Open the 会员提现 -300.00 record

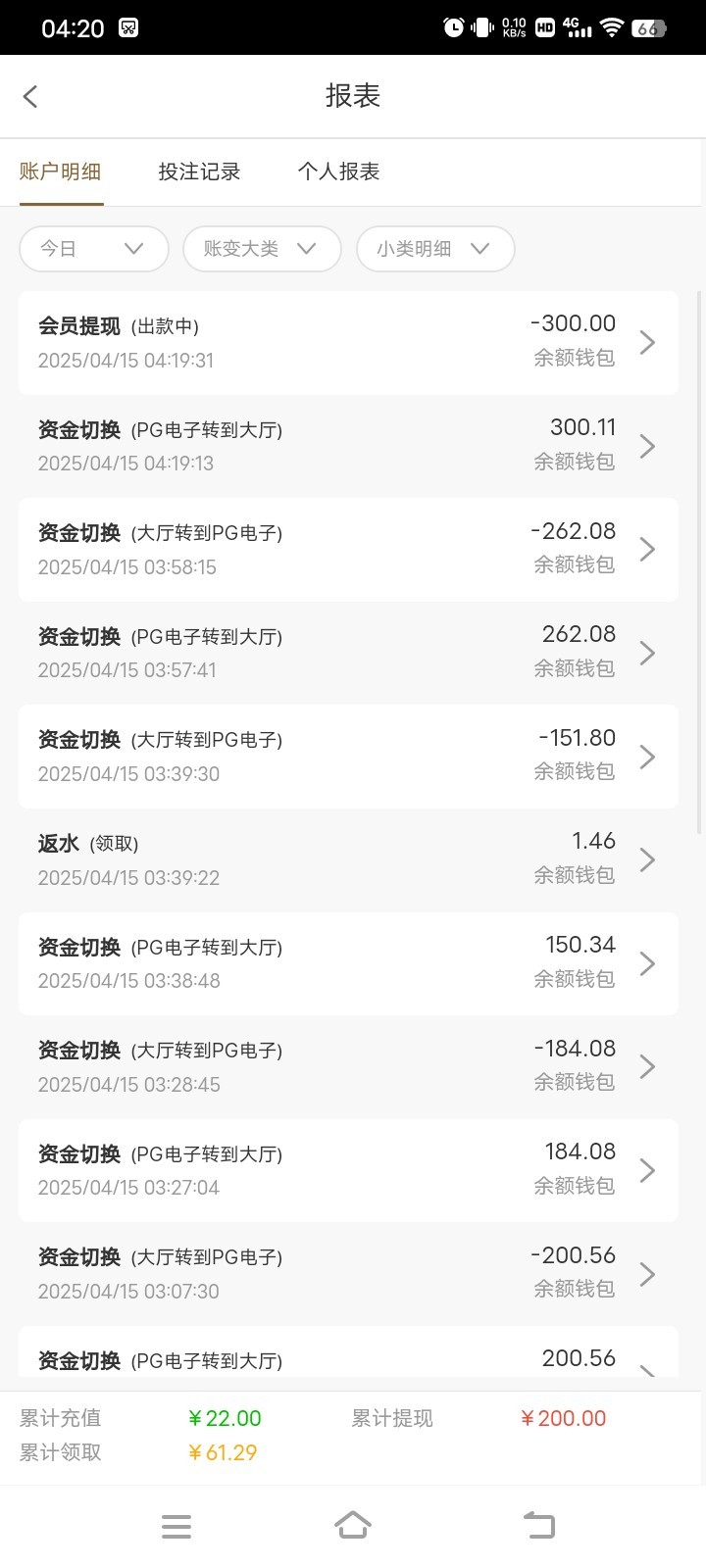(x=348, y=343)
